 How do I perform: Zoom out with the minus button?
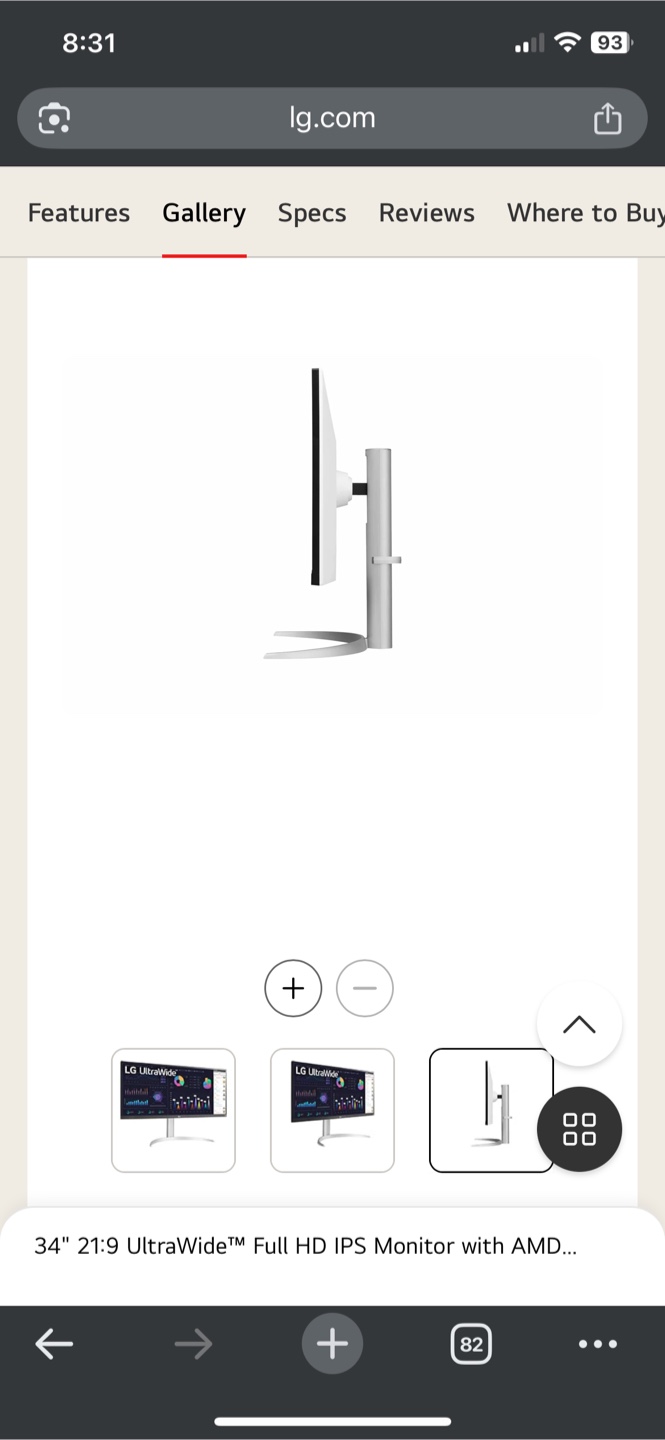point(365,988)
